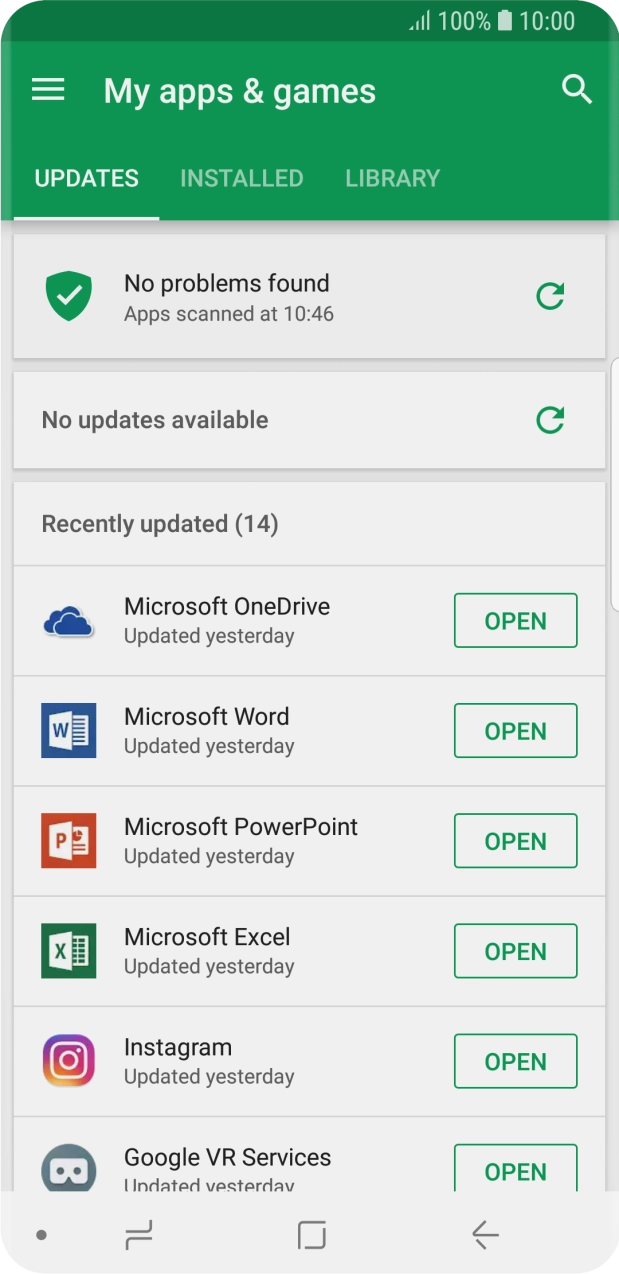Launch Instagram using Open button
The image size is (619, 1274).
pos(515,1061)
